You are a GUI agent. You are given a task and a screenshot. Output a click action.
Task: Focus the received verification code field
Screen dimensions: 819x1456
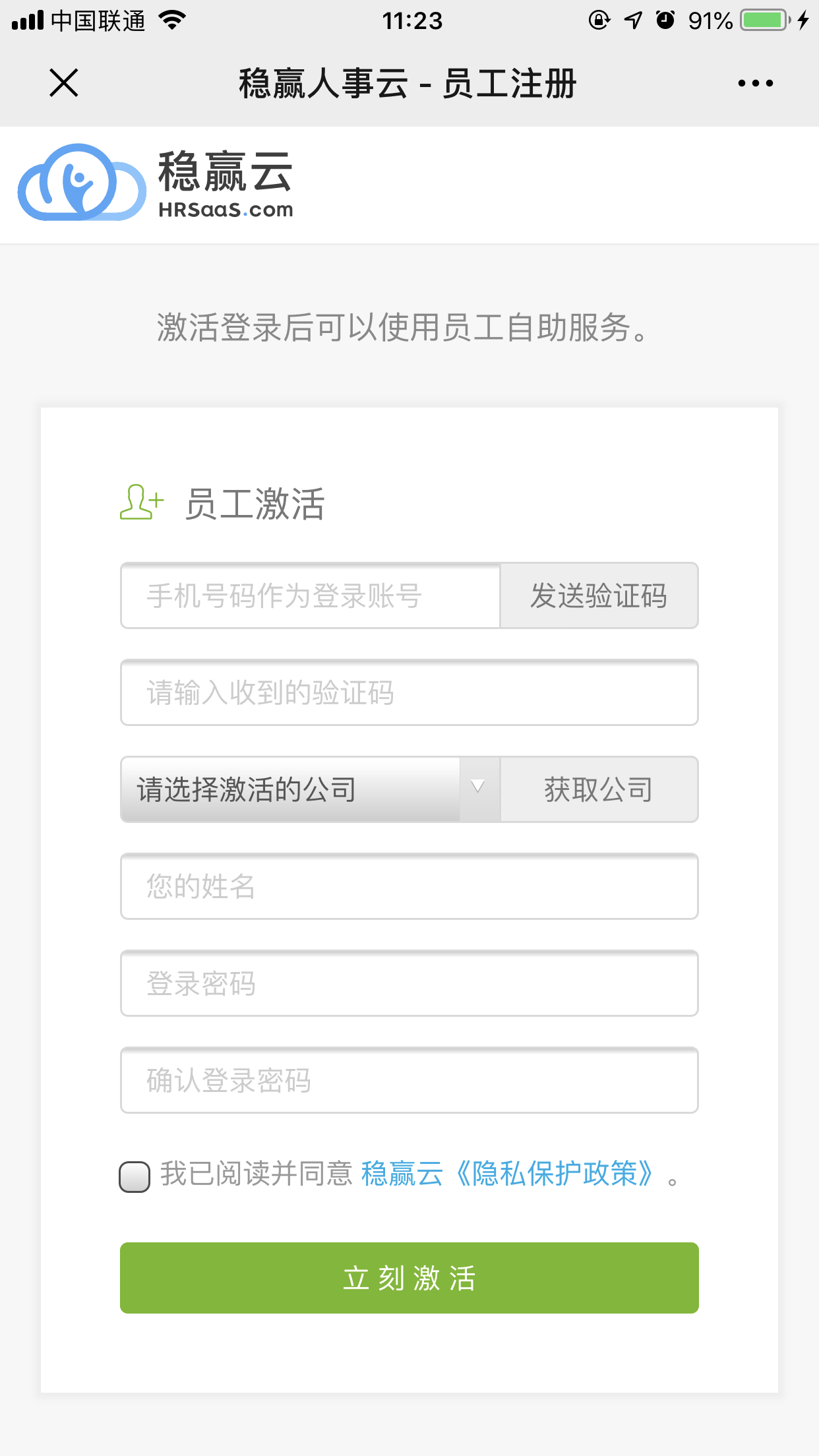click(409, 692)
